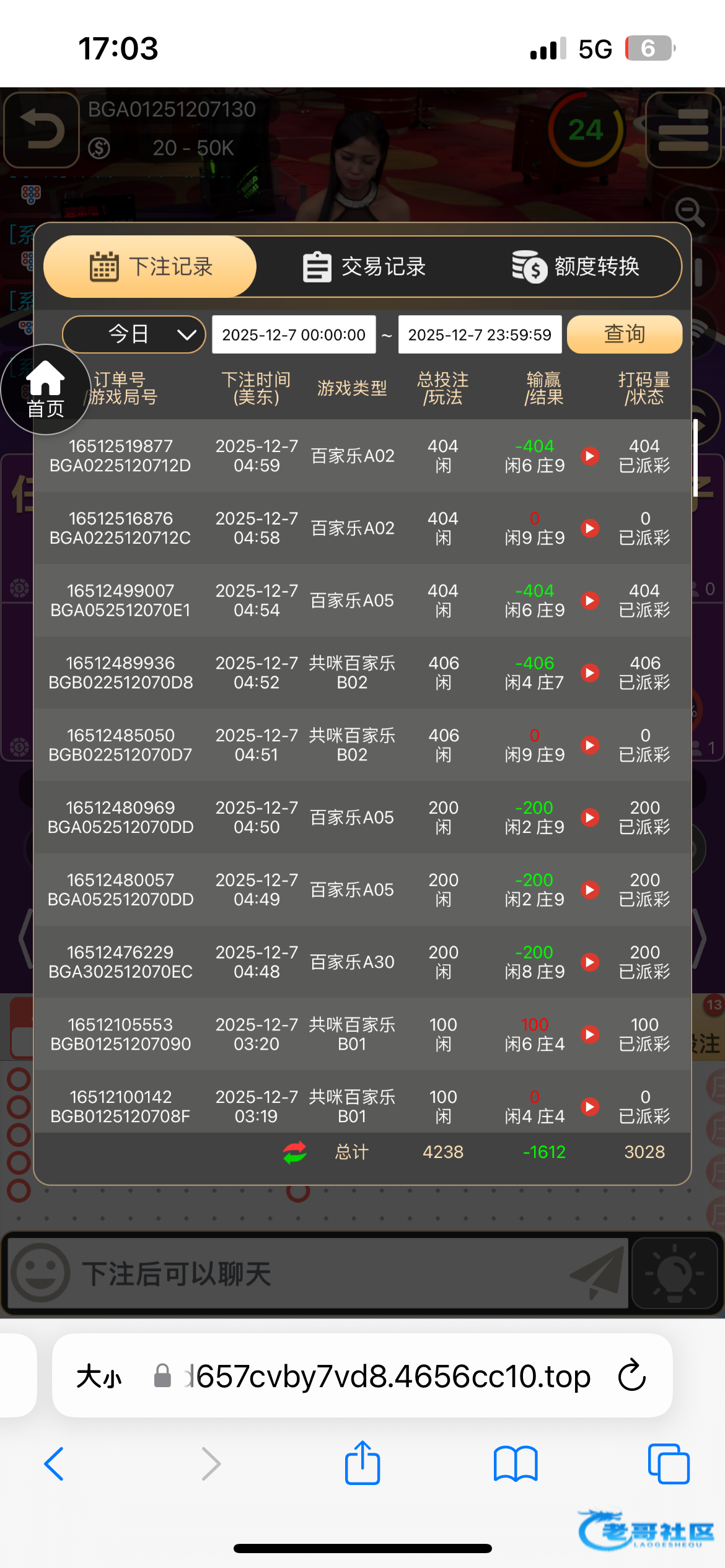The image size is (725, 1568).
Task: Tap the 查询 search button
Action: 624,334
